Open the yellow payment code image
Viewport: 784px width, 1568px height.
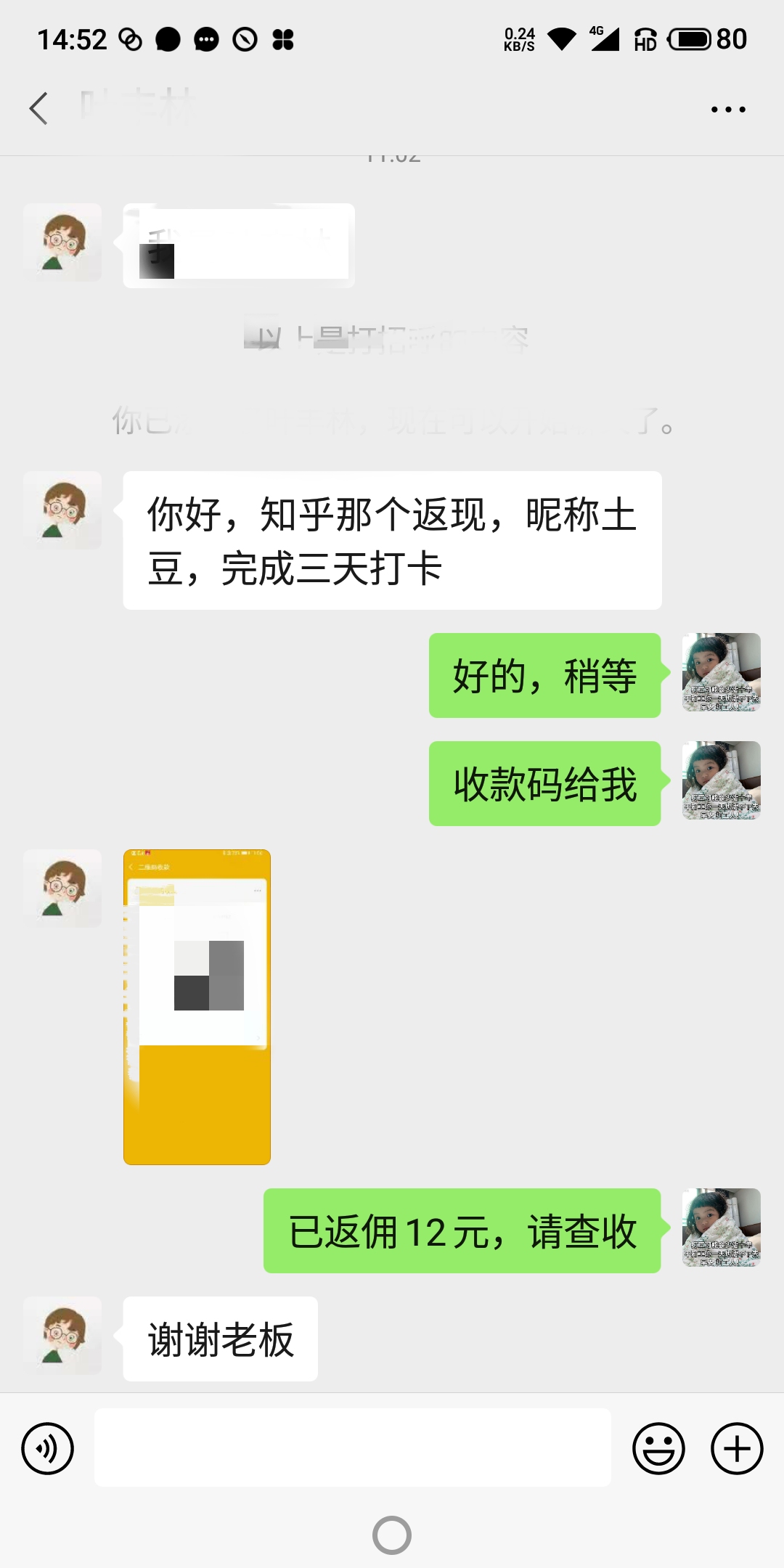[x=197, y=1007]
